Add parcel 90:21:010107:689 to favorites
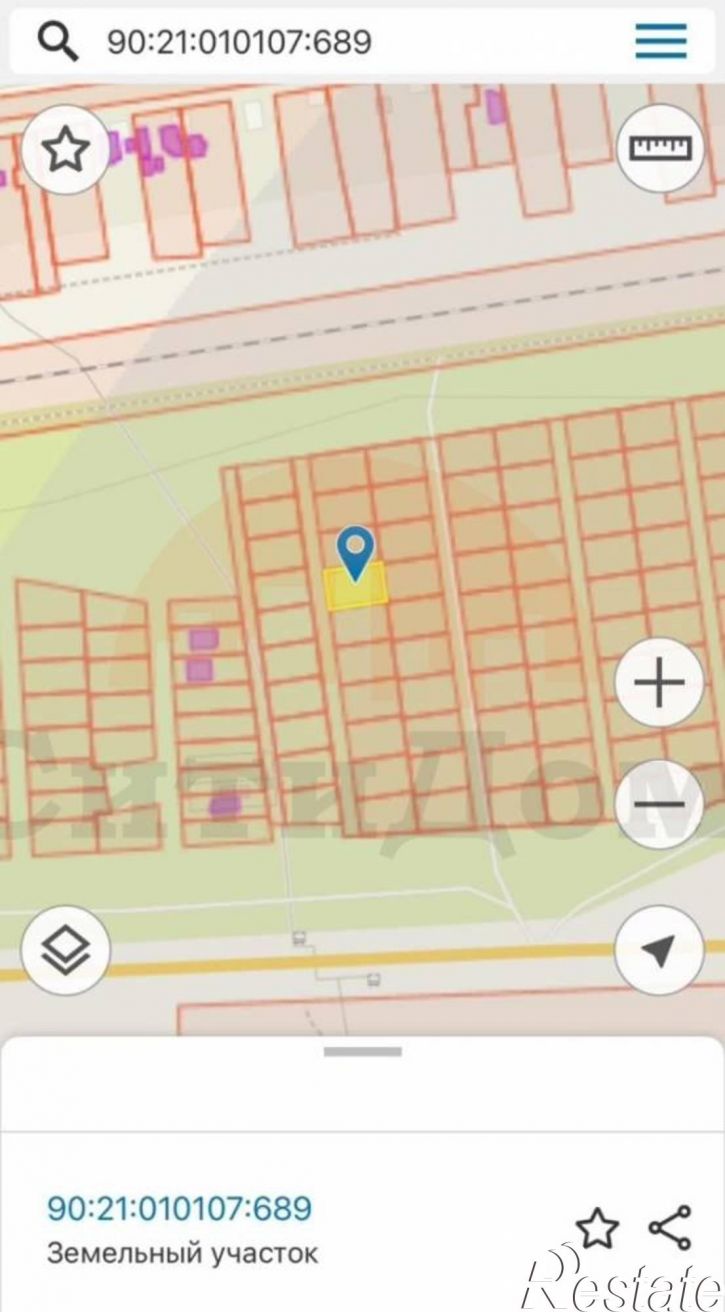725x1312 pixels. [597, 1228]
